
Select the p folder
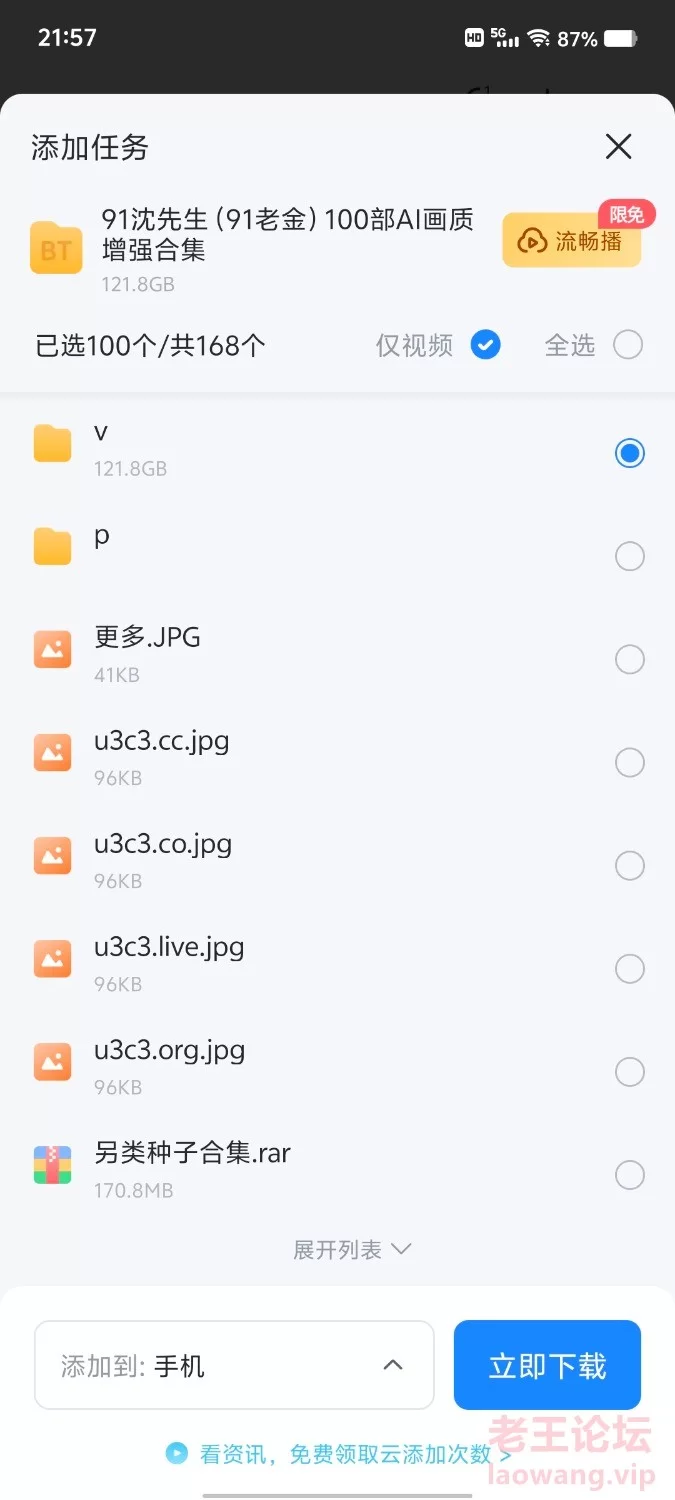pos(630,556)
